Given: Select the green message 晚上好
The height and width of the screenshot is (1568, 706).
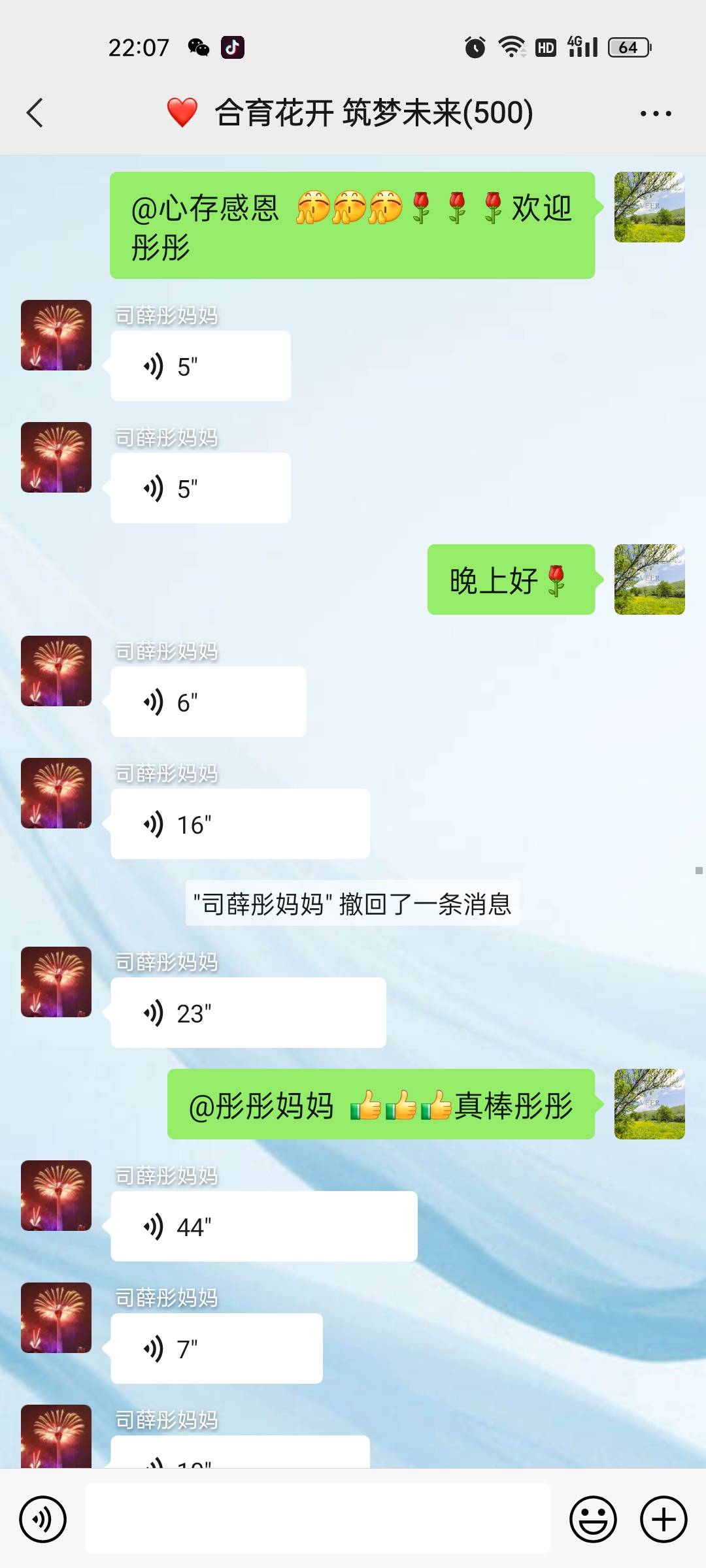Looking at the screenshot, I should pyautogui.click(x=510, y=580).
